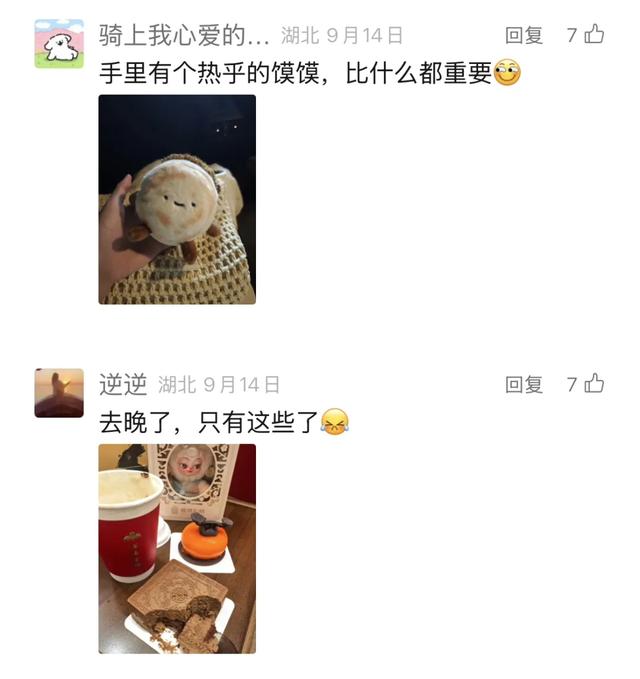This screenshot has height=679, width=640.
Task: View the coffee and dessert photo by 逆逆
Action: (x=177, y=548)
